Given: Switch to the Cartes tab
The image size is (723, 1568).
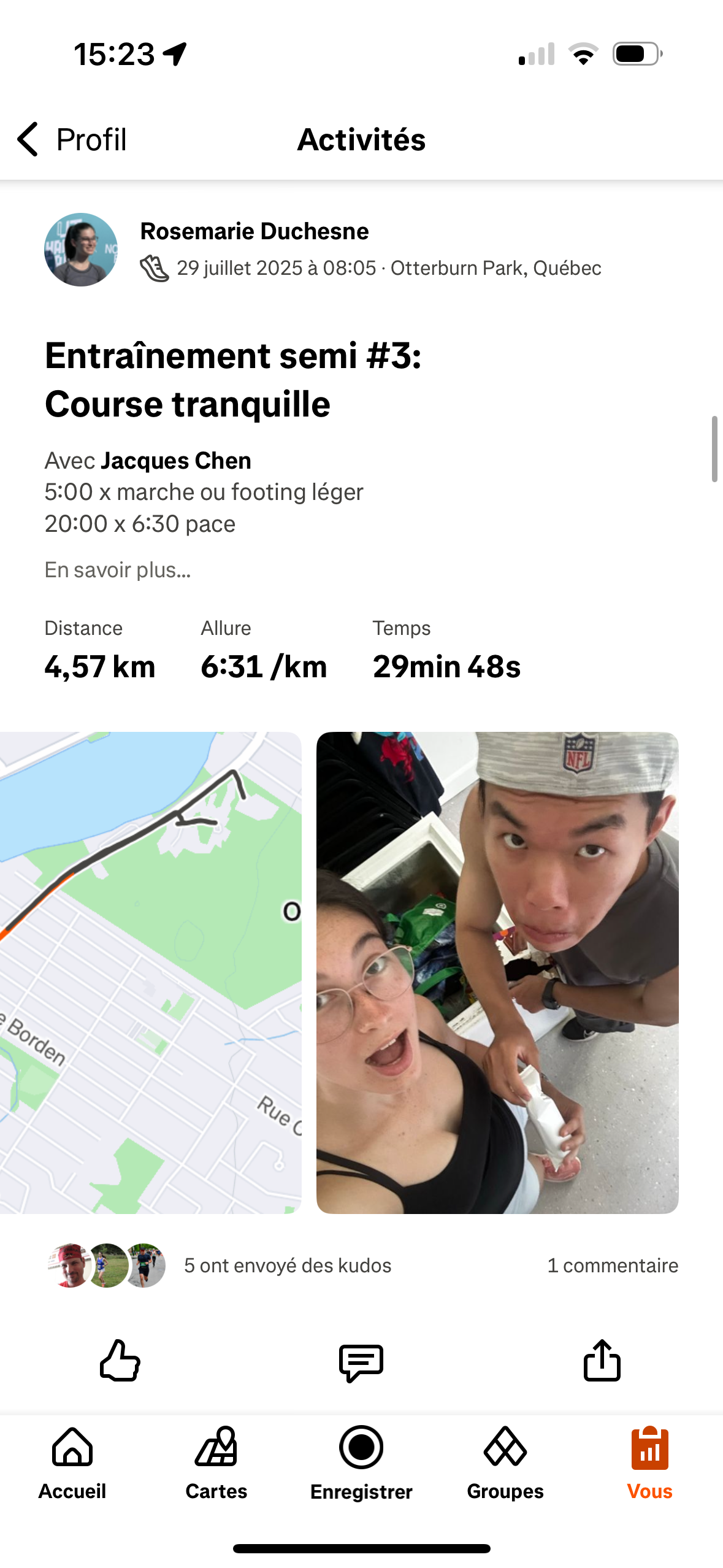Looking at the screenshot, I should point(216,1463).
